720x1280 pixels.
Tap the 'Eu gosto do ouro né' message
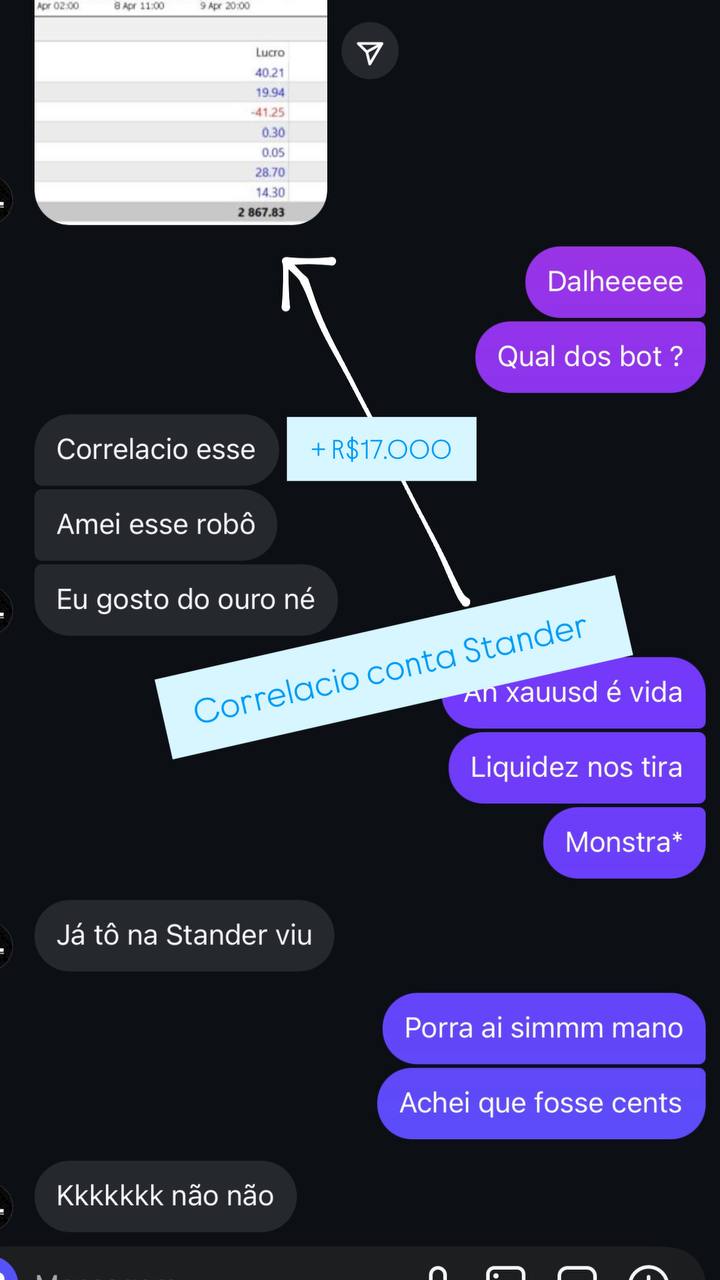pyautogui.click(x=186, y=599)
